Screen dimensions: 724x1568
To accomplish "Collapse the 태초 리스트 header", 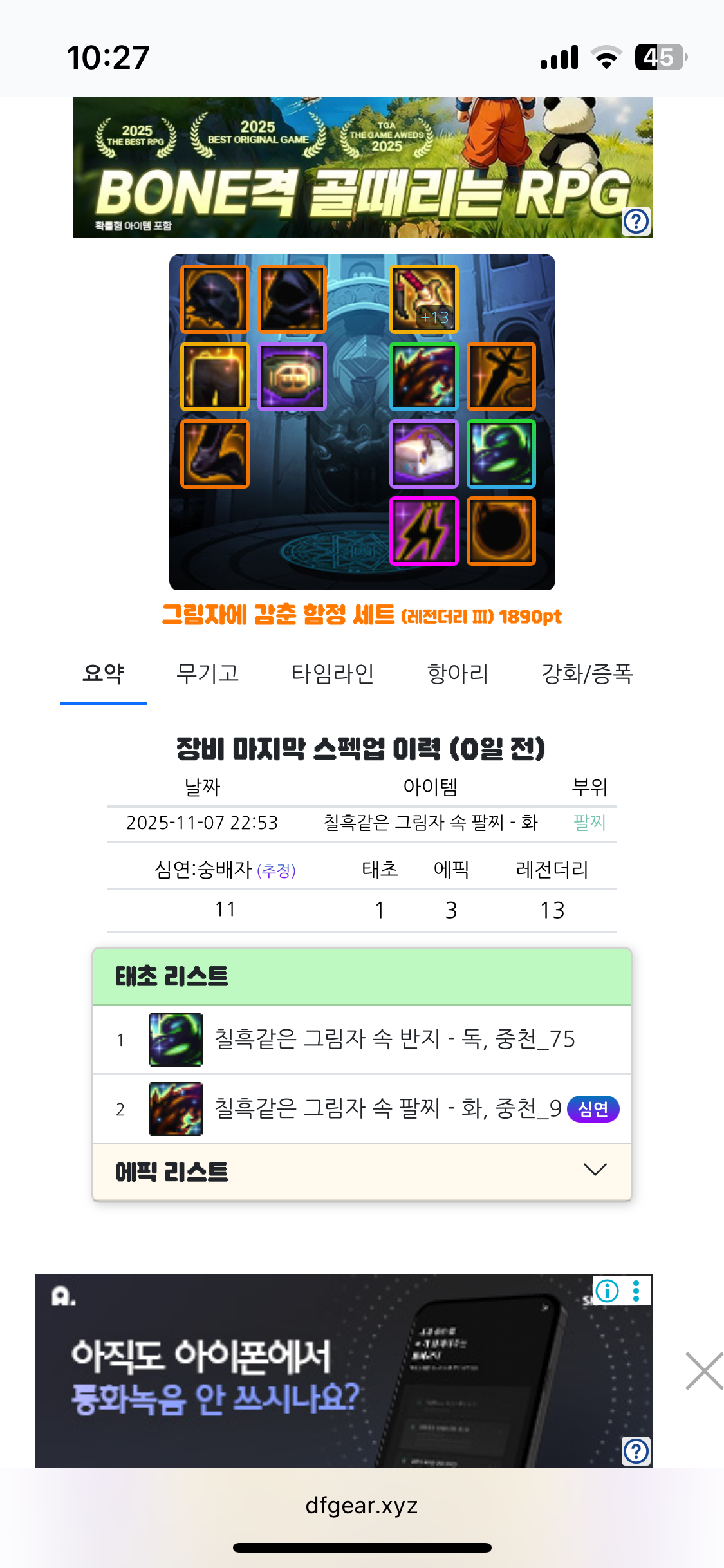I will click(x=362, y=976).
